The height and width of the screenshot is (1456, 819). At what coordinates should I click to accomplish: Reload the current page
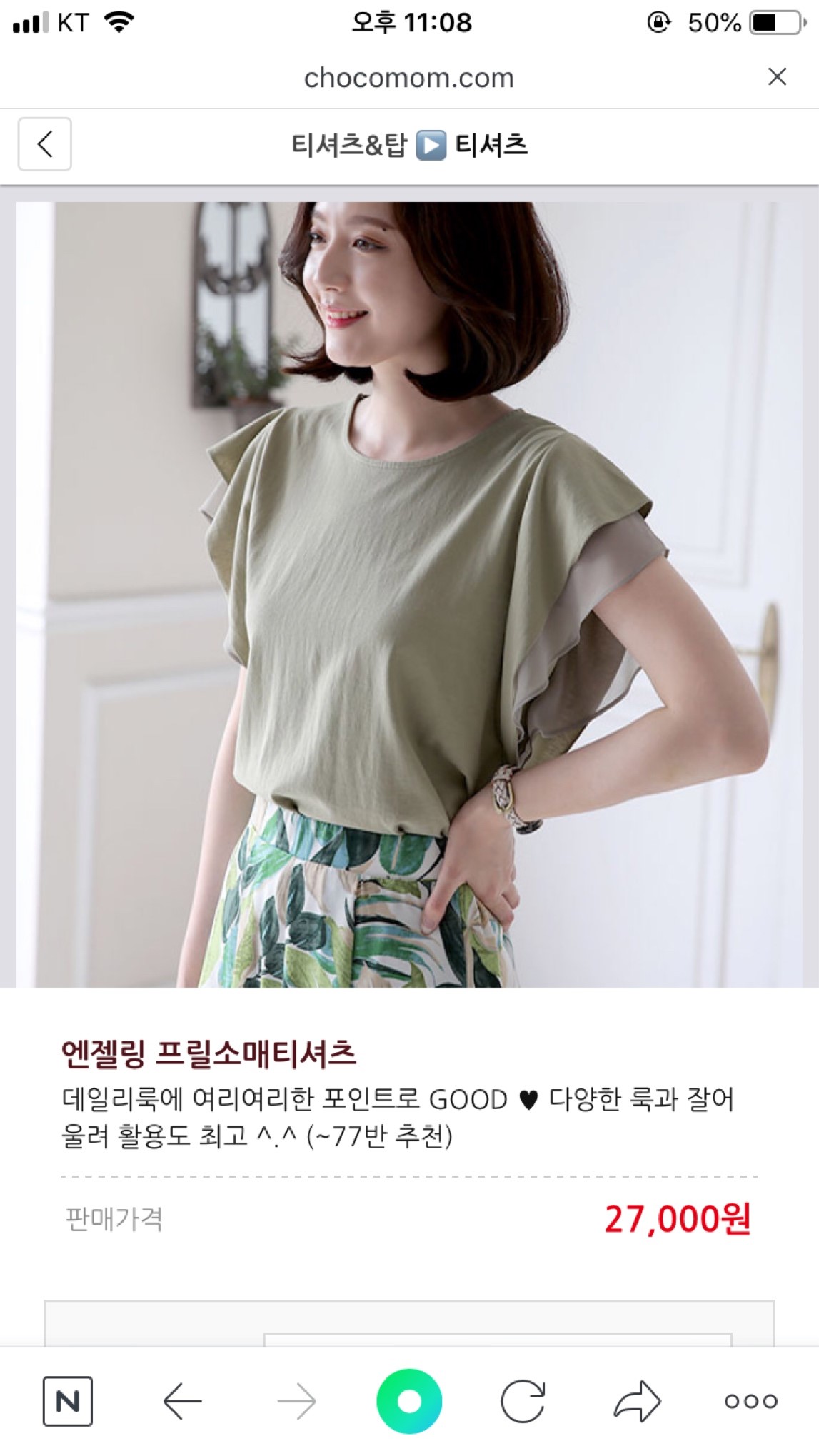click(x=523, y=1401)
